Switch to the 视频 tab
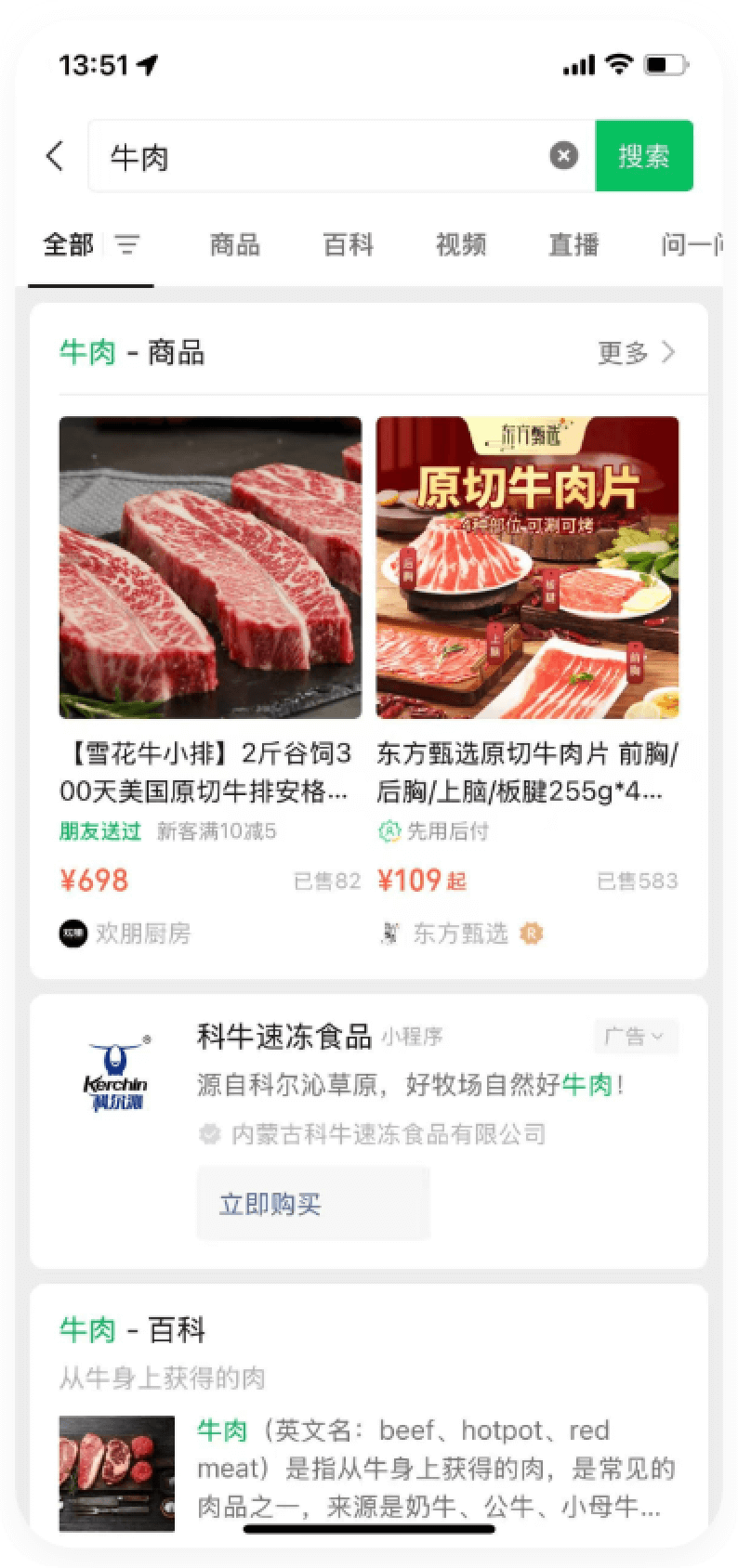 pyautogui.click(x=461, y=245)
